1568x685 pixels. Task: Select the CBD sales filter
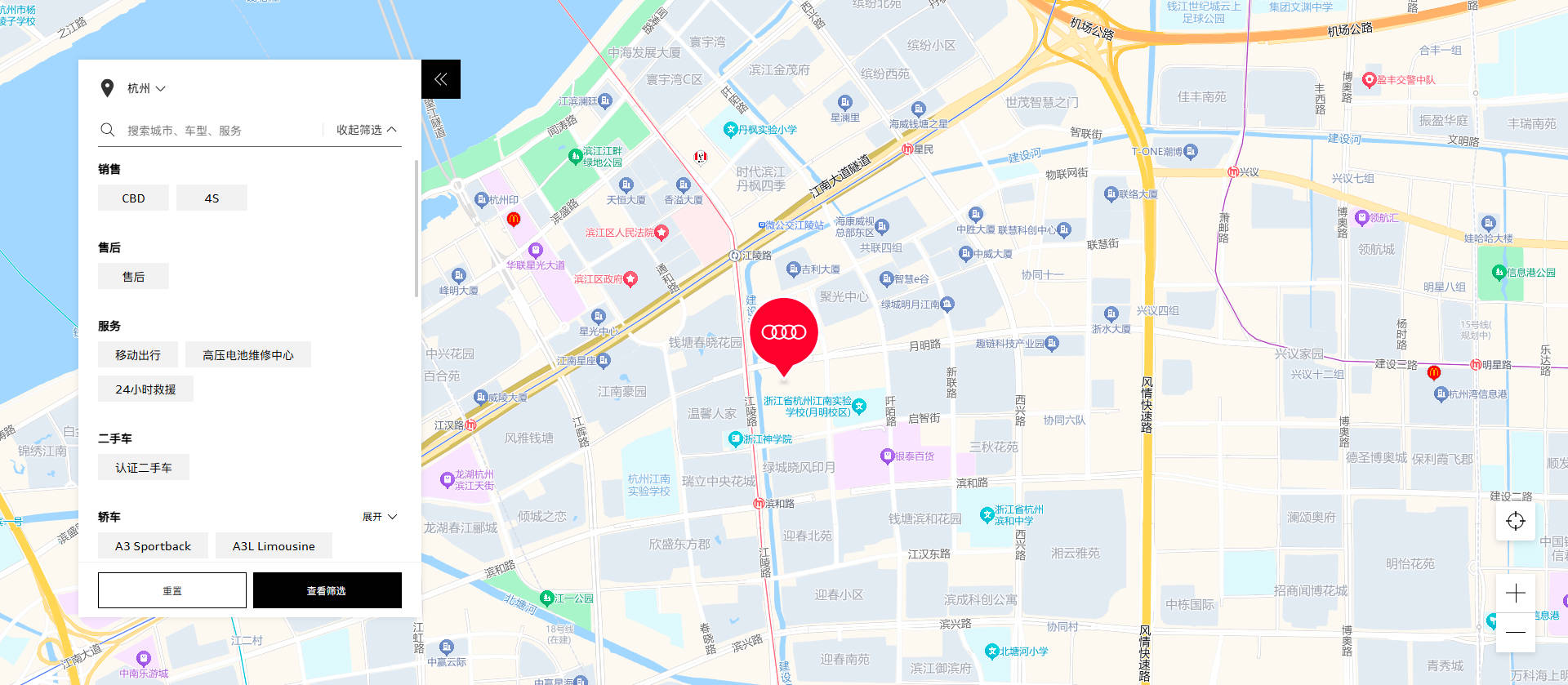tap(133, 198)
